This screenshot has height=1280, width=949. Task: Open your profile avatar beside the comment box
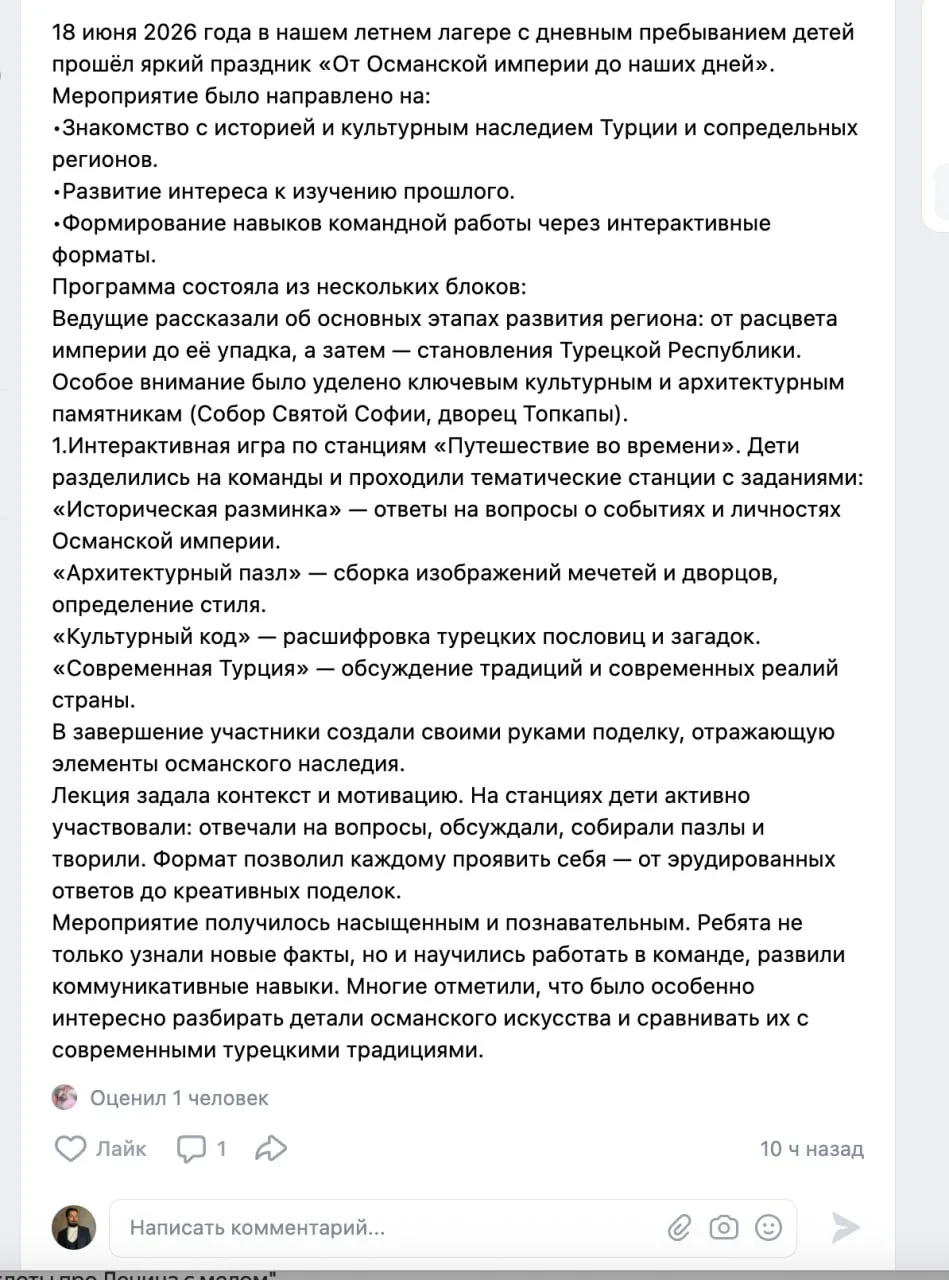(74, 1227)
